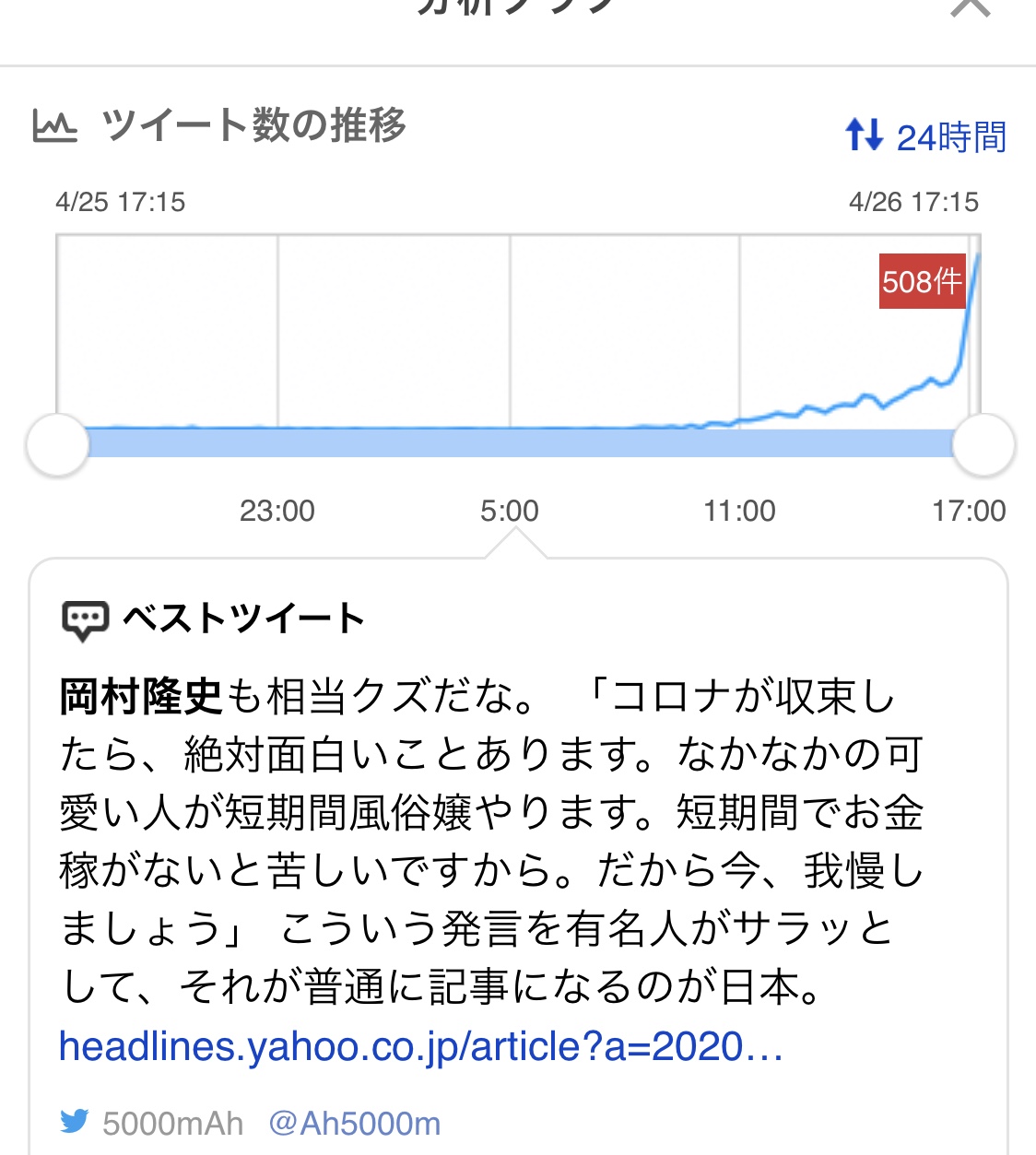
Task: Open the @Ah5000m Twitter profile
Action: [x=355, y=1124]
